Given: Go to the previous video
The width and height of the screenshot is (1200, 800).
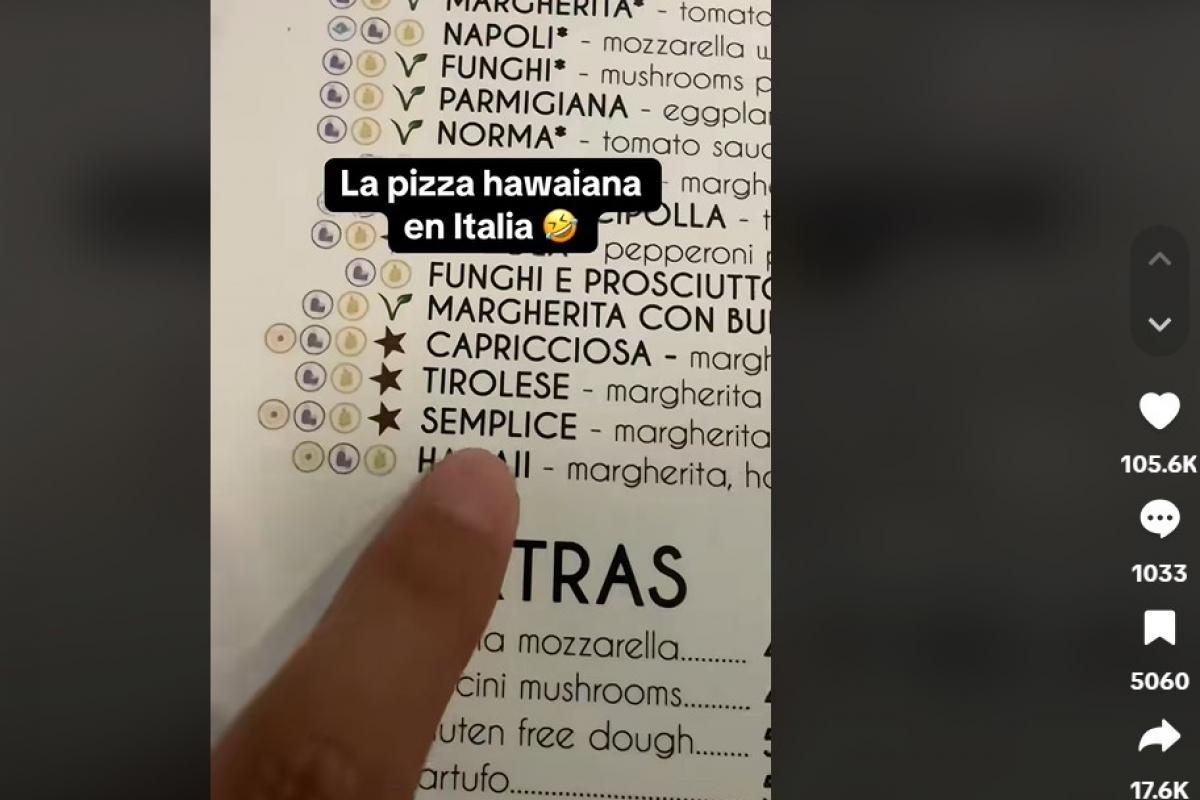Looking at the screenshot, I should 1159,260.
